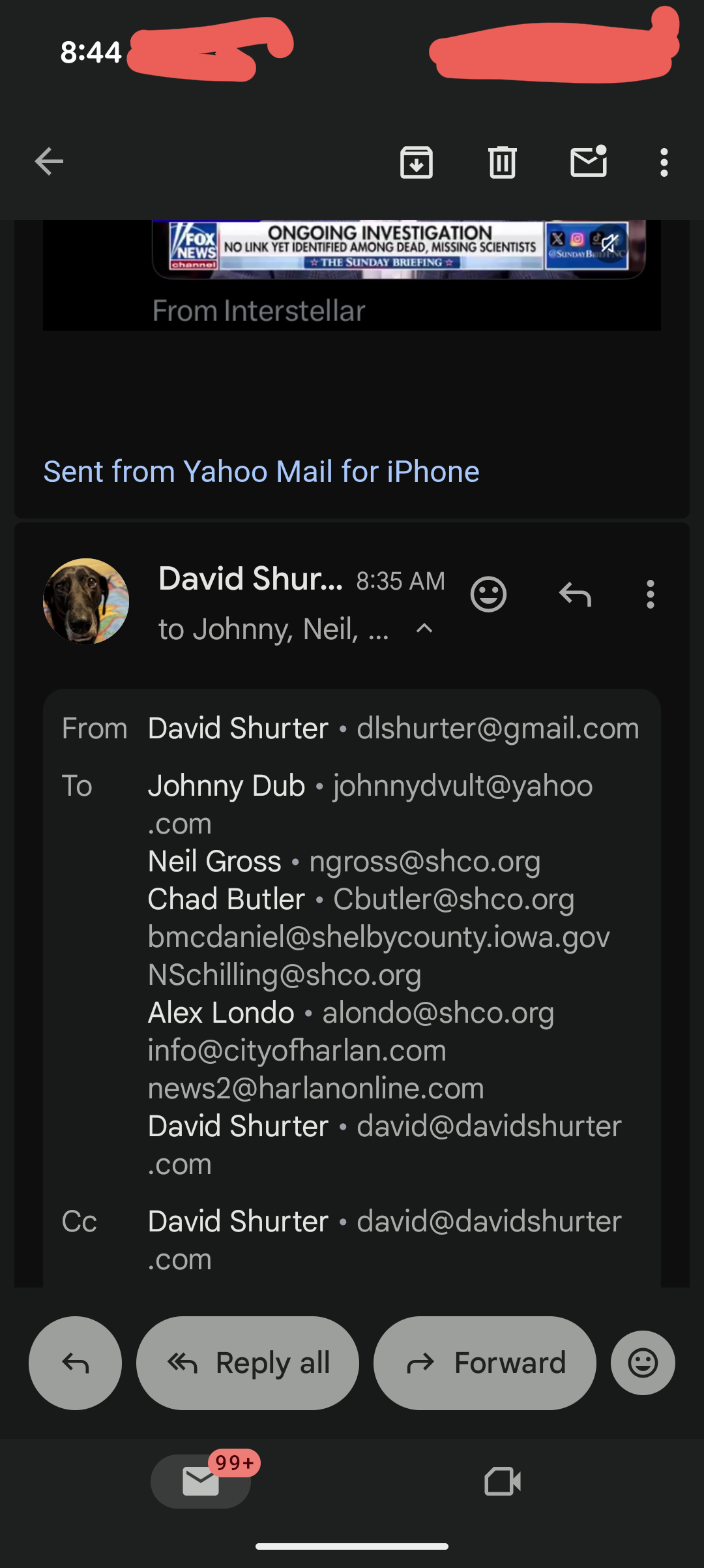The image size is (704, 1568).
Task: Open emoji reactions from the bottom bar
Action: tap(643, 1363)
